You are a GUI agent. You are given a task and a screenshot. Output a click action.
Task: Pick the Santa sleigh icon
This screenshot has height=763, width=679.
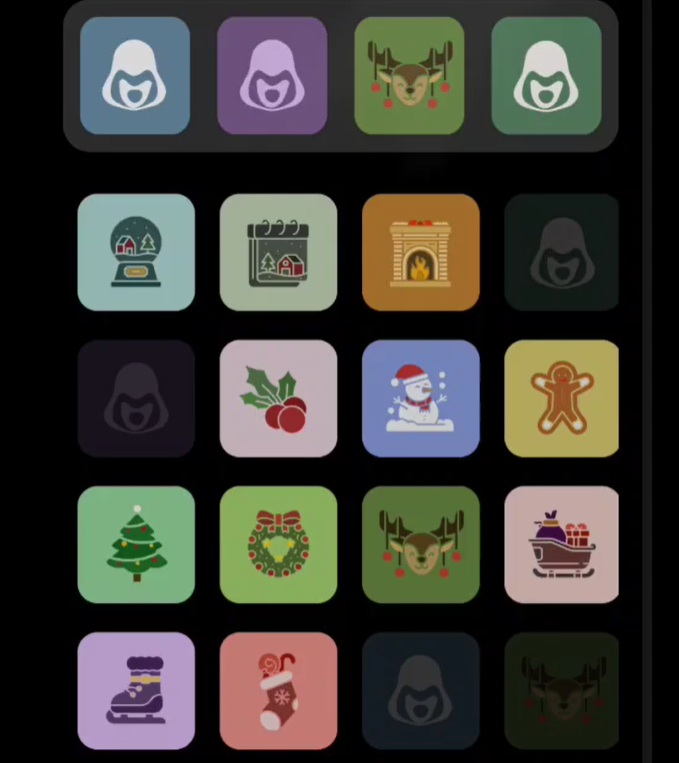point(561,544)
